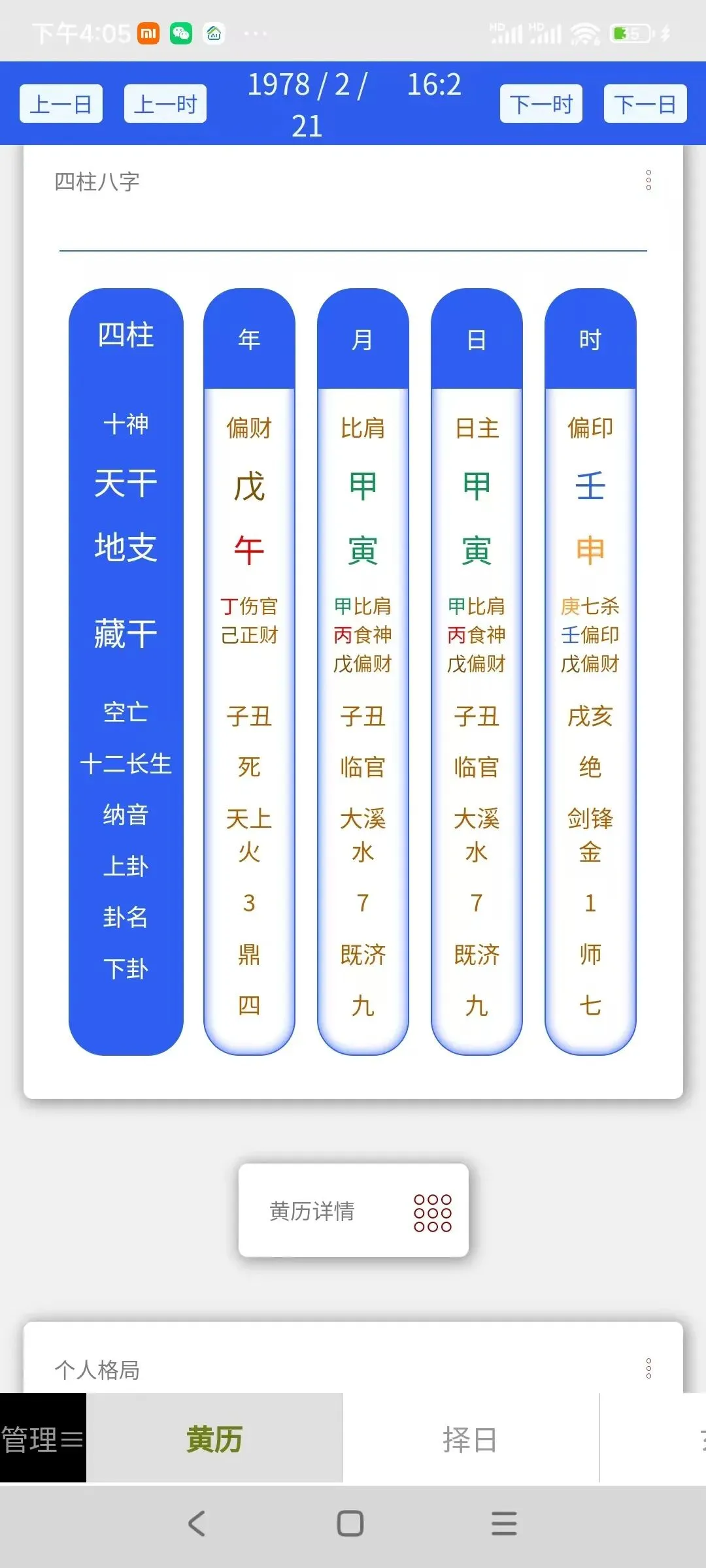Tap the system back button
This screenshot has width=706, height=1568.
[197, 1523]
